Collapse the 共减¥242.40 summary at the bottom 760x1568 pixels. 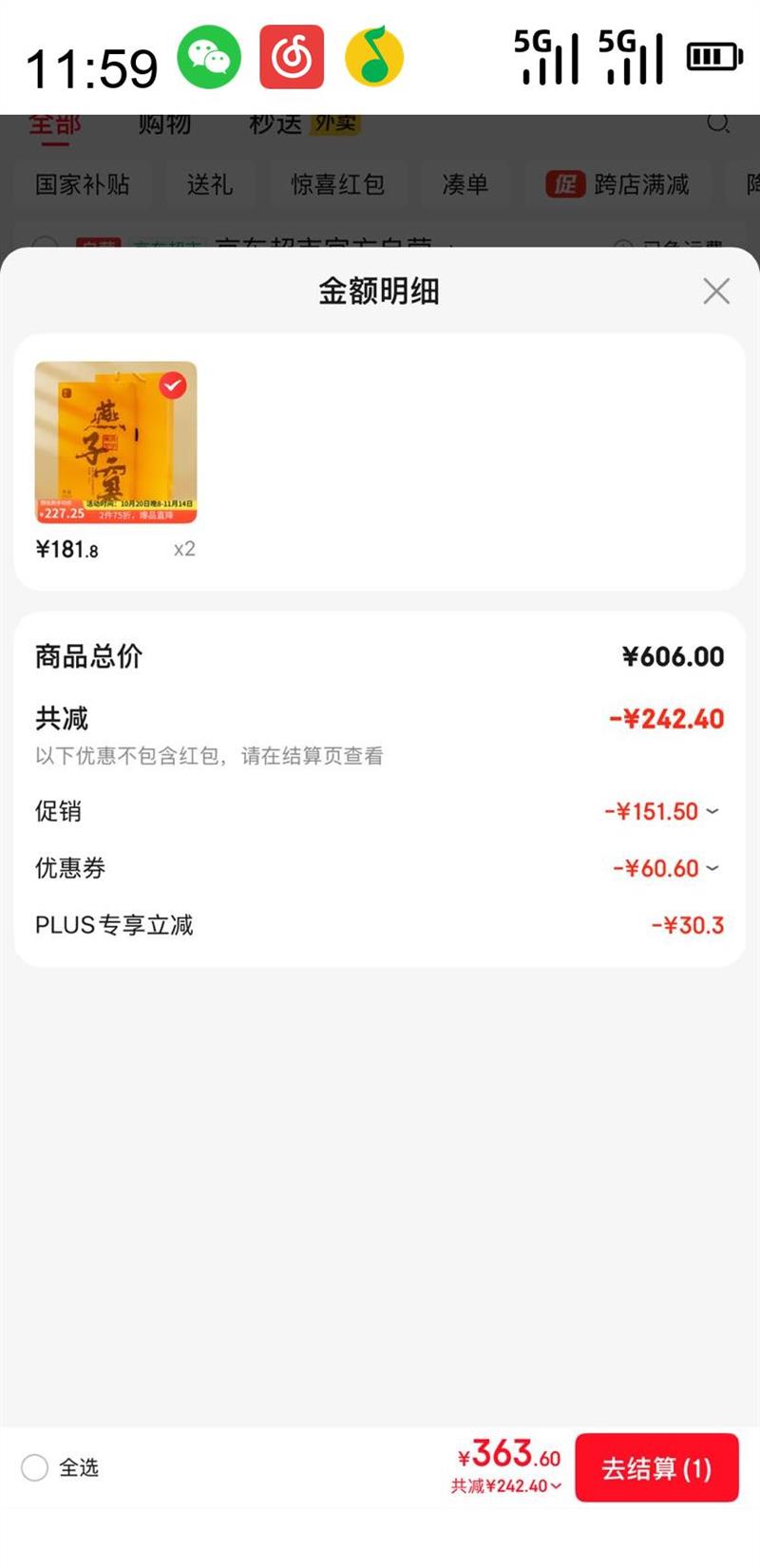pyautogui.click(x=507, y=1486)
